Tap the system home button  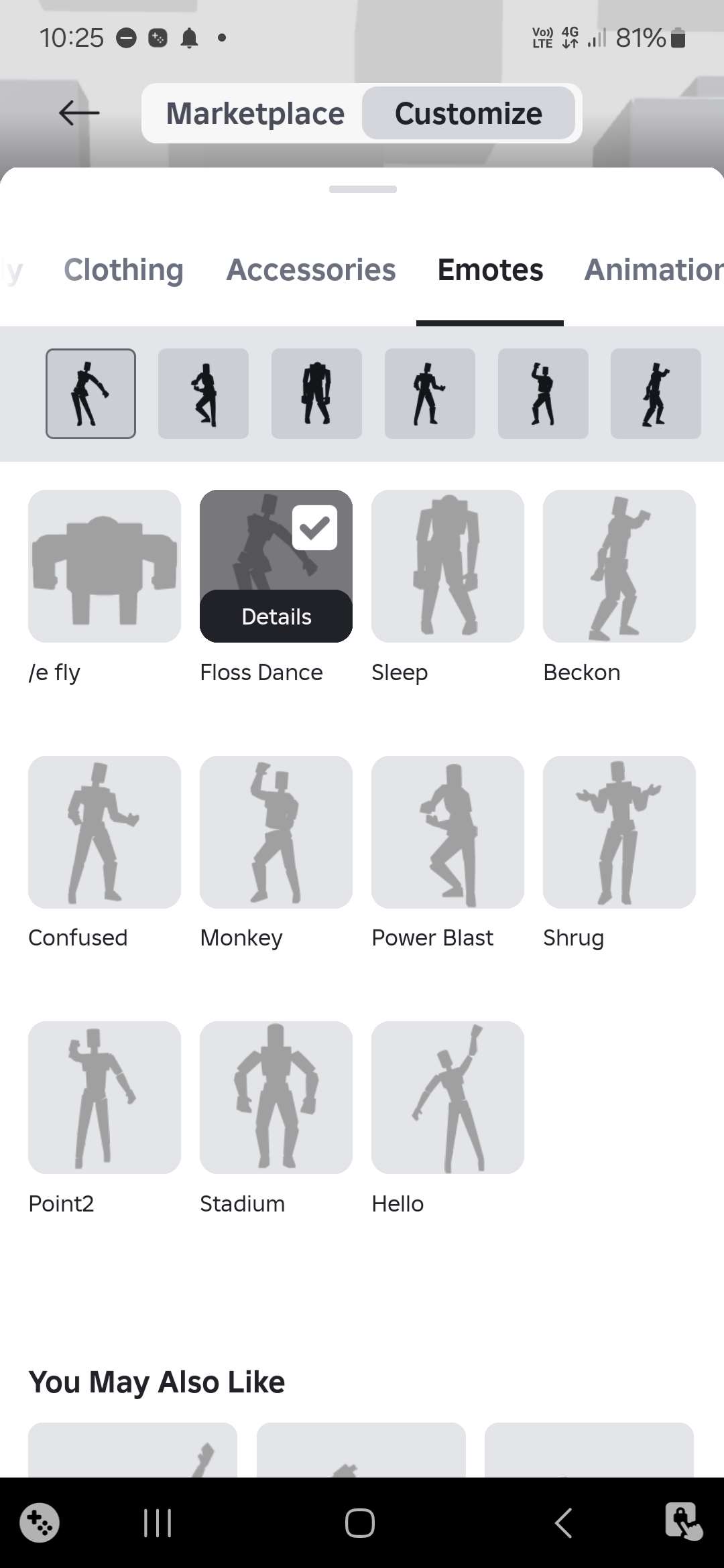360,1523
